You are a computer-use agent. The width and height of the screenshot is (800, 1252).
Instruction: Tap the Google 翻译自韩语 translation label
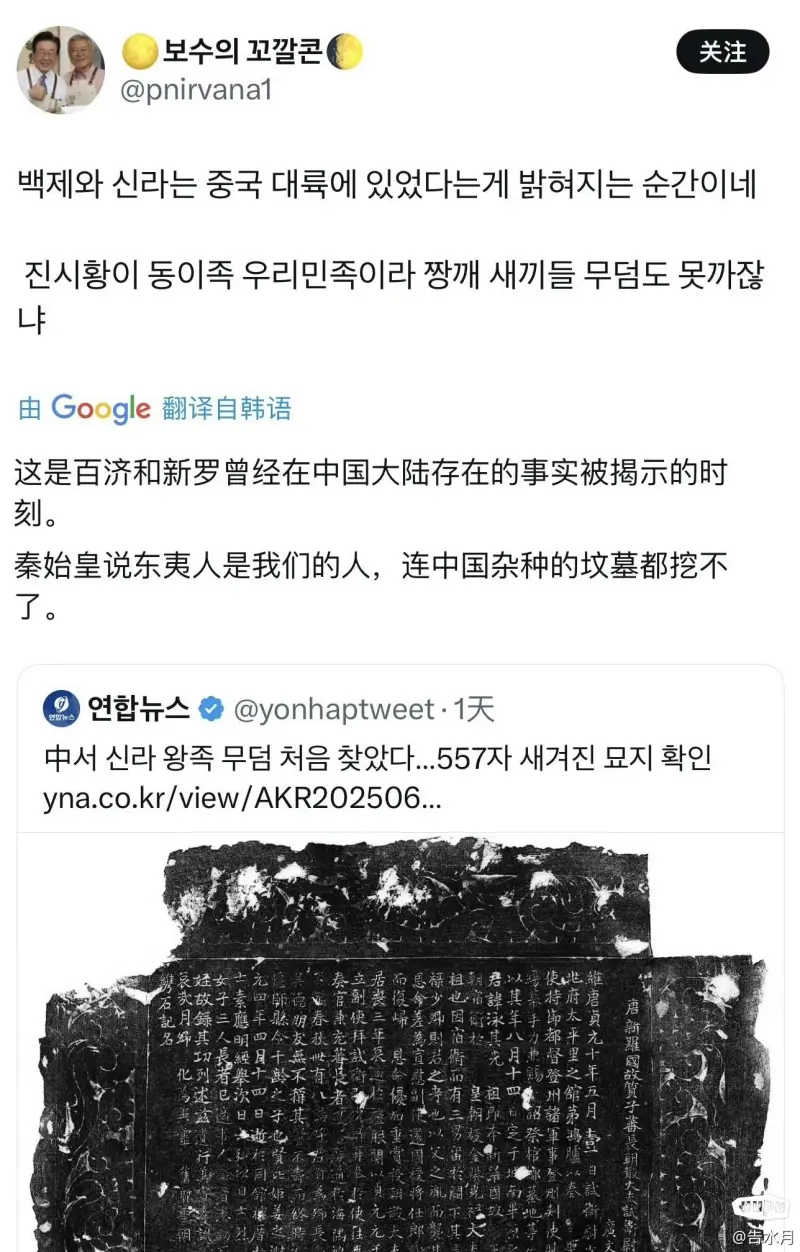pos(155,408)
